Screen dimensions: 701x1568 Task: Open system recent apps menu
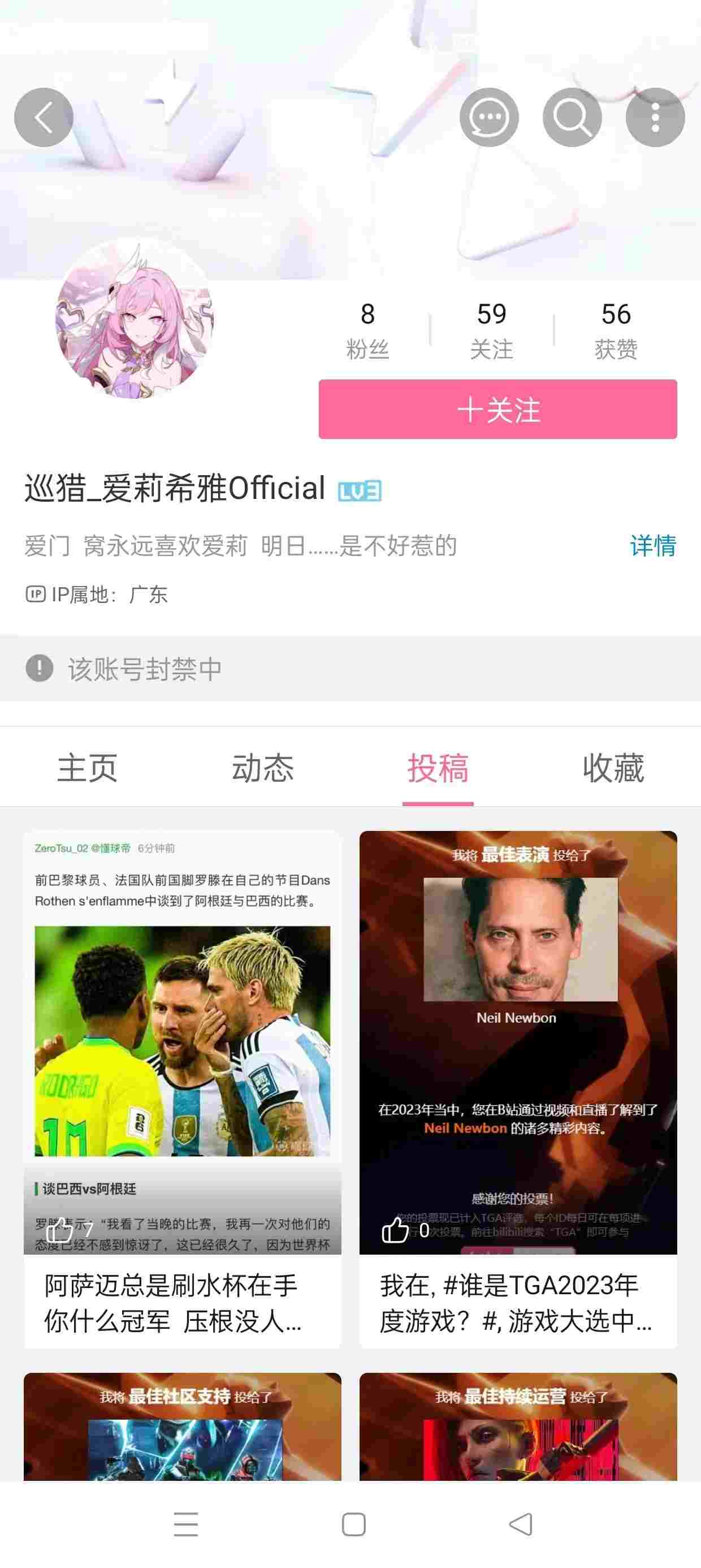coord(185,1524)
